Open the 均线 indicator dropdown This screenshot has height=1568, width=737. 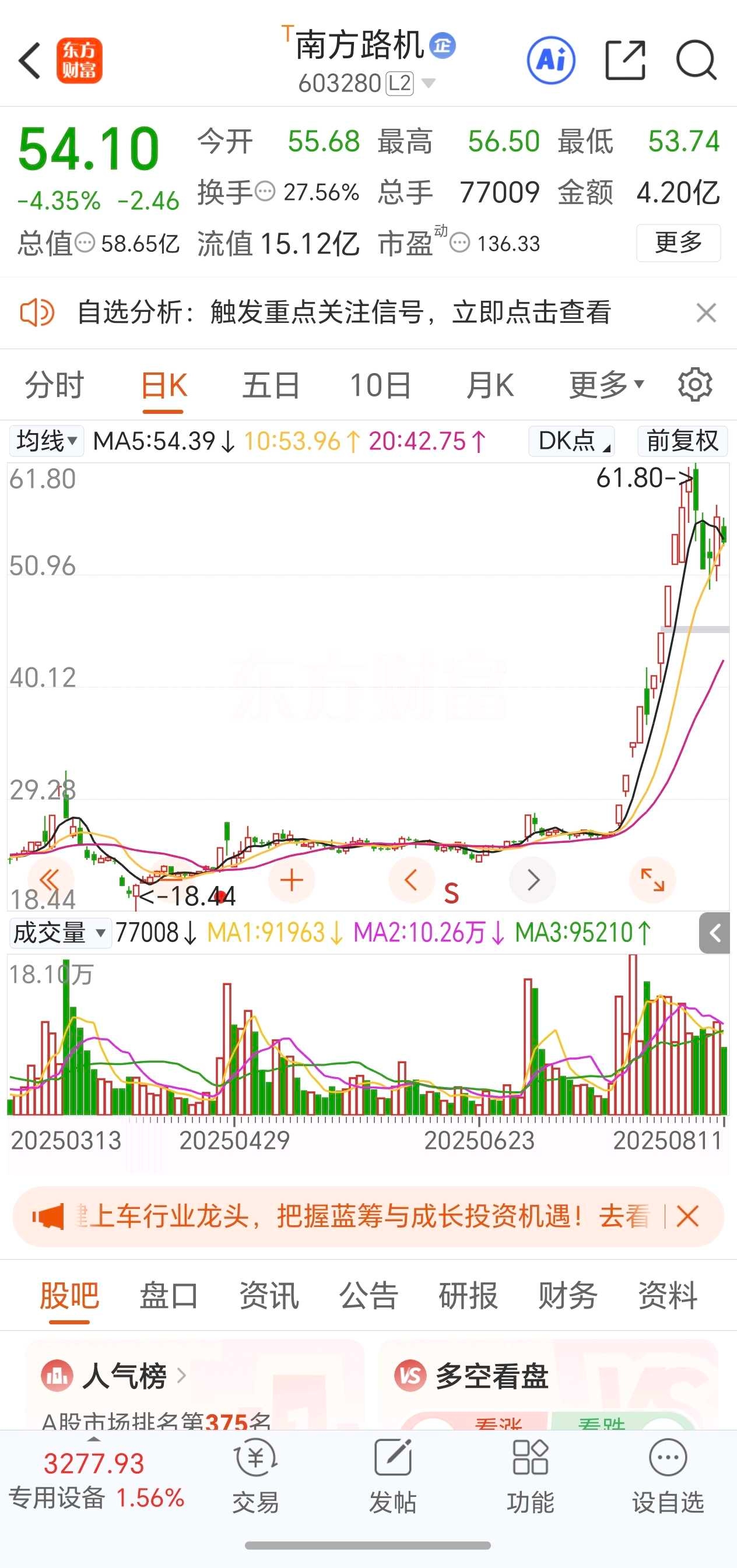pyautogui.click(x=46, y=441)
